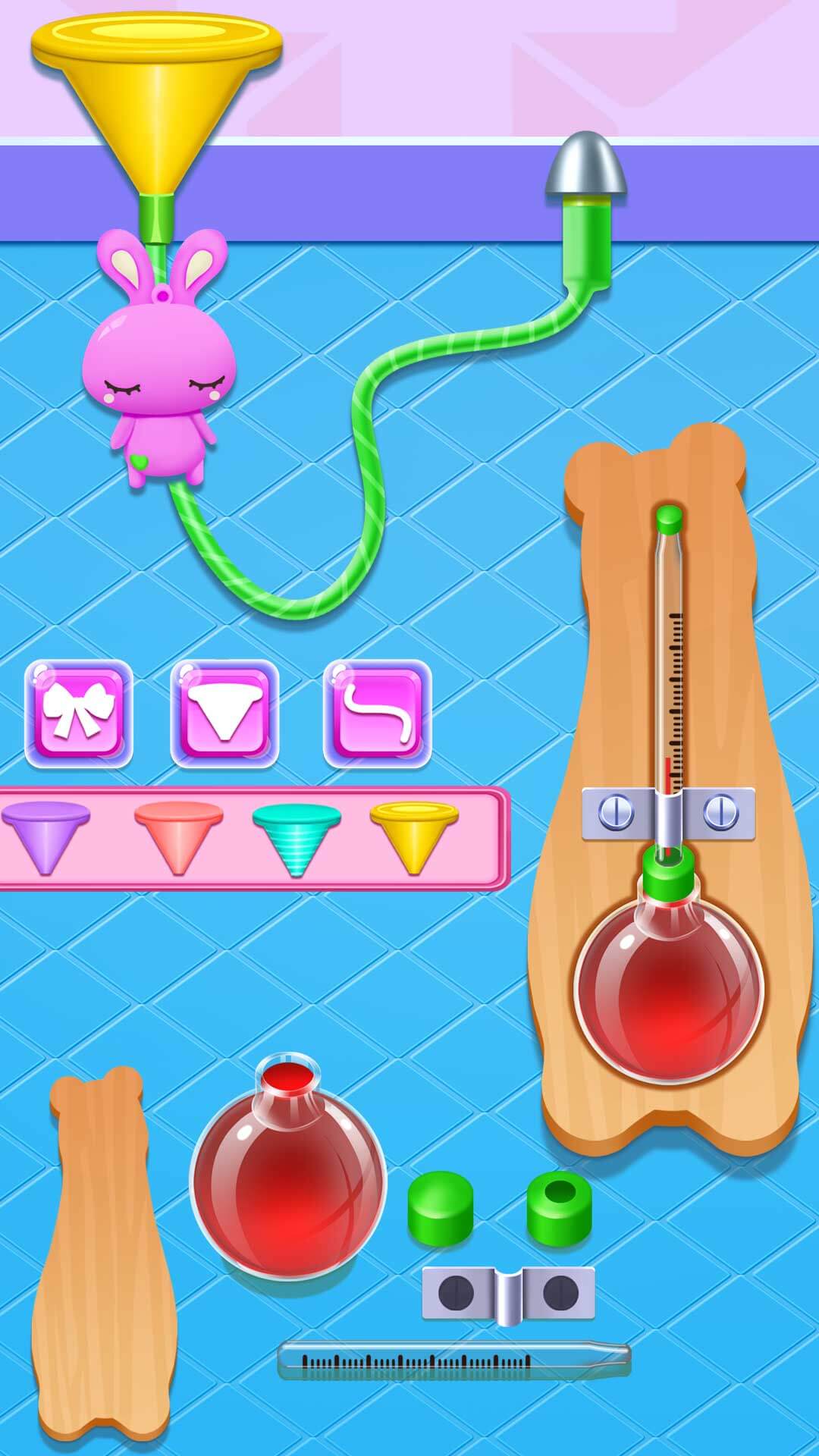Tap the metal bracket clamp piece
Image resolution: width=819 pixels, height=1456 pixels.
(508, 1291)
